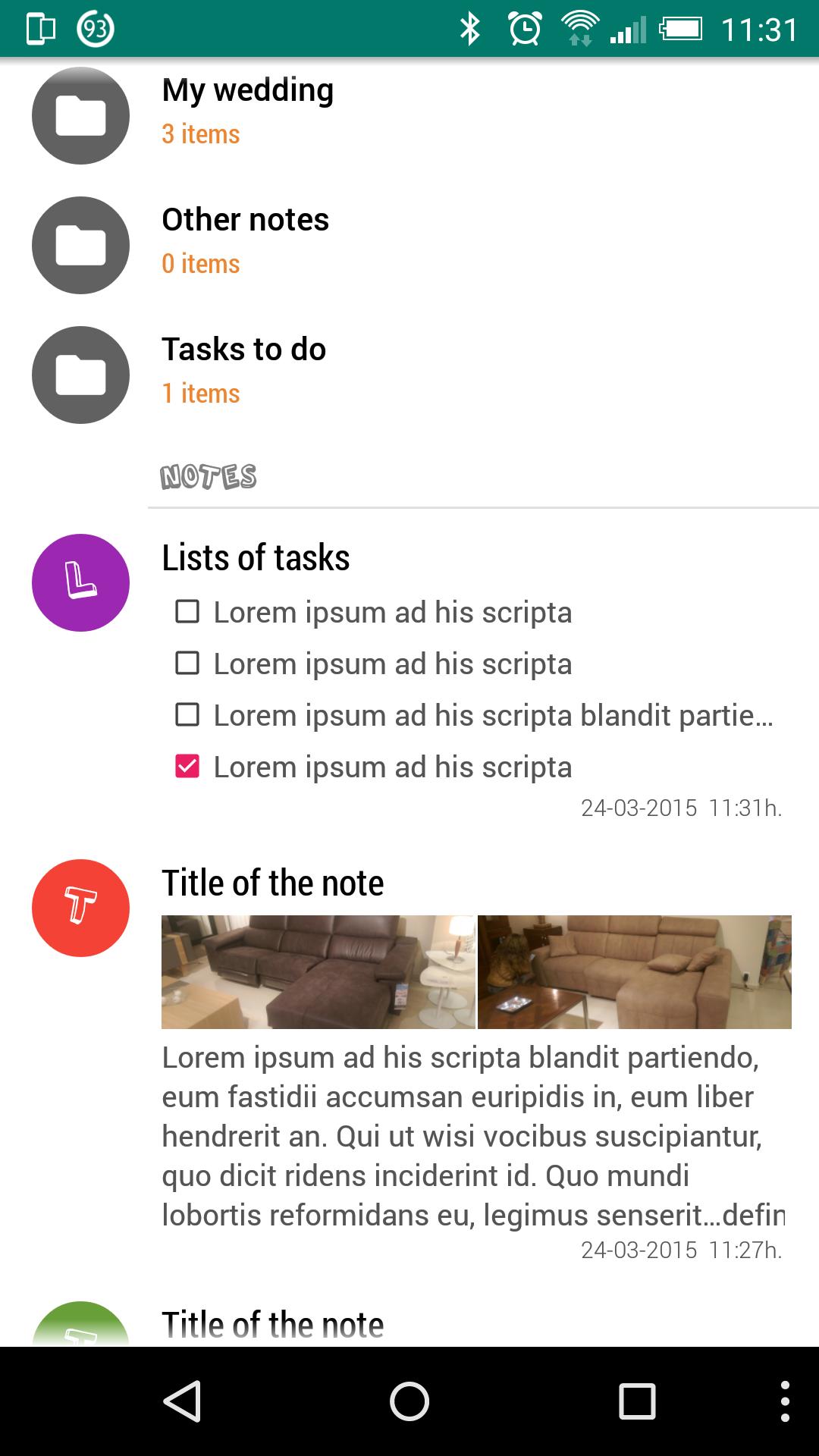Image resolution: width=819 pixels, height=1456 pixels.
Task: Open the Other notes folder
Action: (x=245, y=240)
